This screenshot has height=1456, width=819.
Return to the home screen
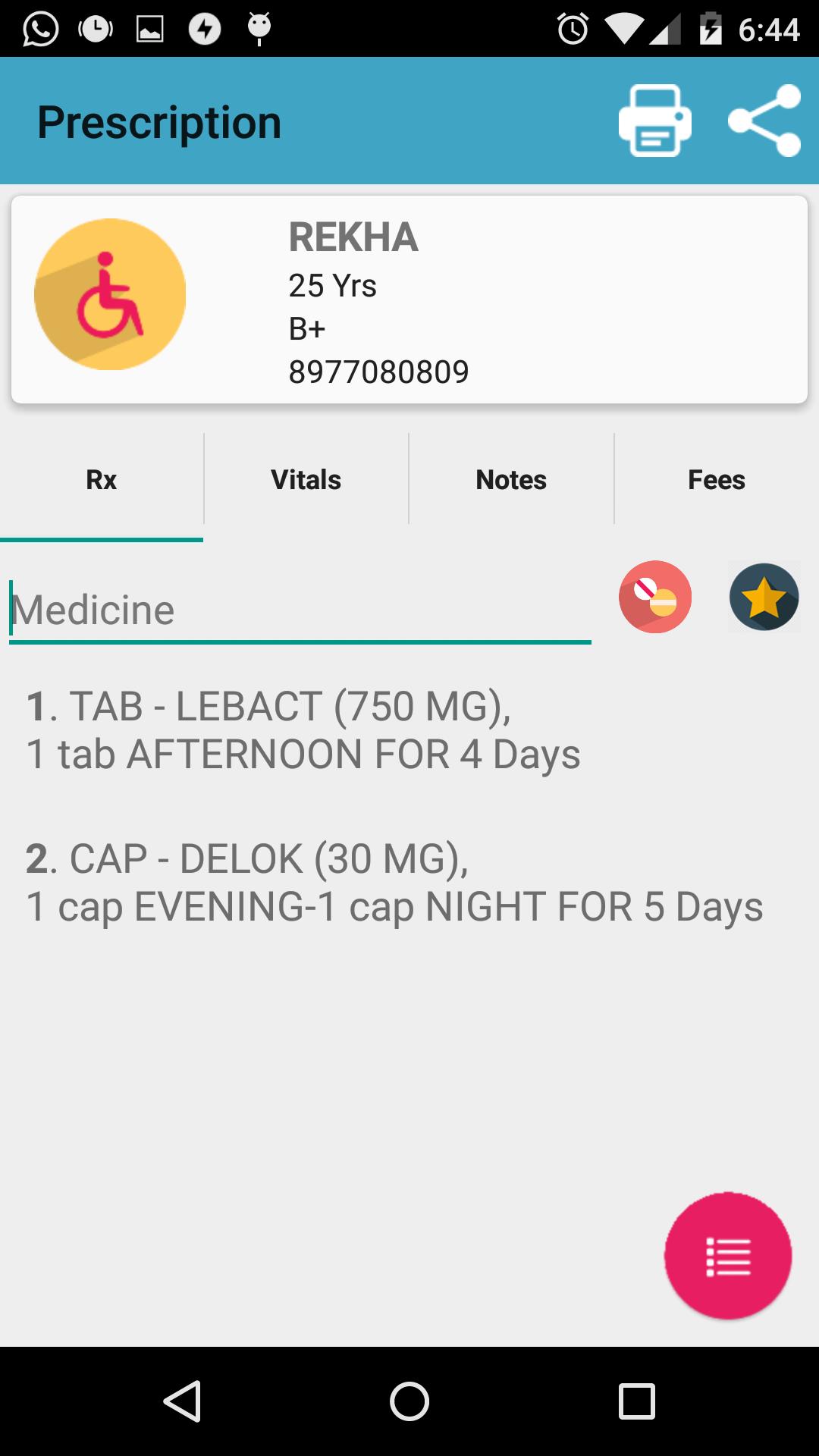click(x=409, y=1401)
